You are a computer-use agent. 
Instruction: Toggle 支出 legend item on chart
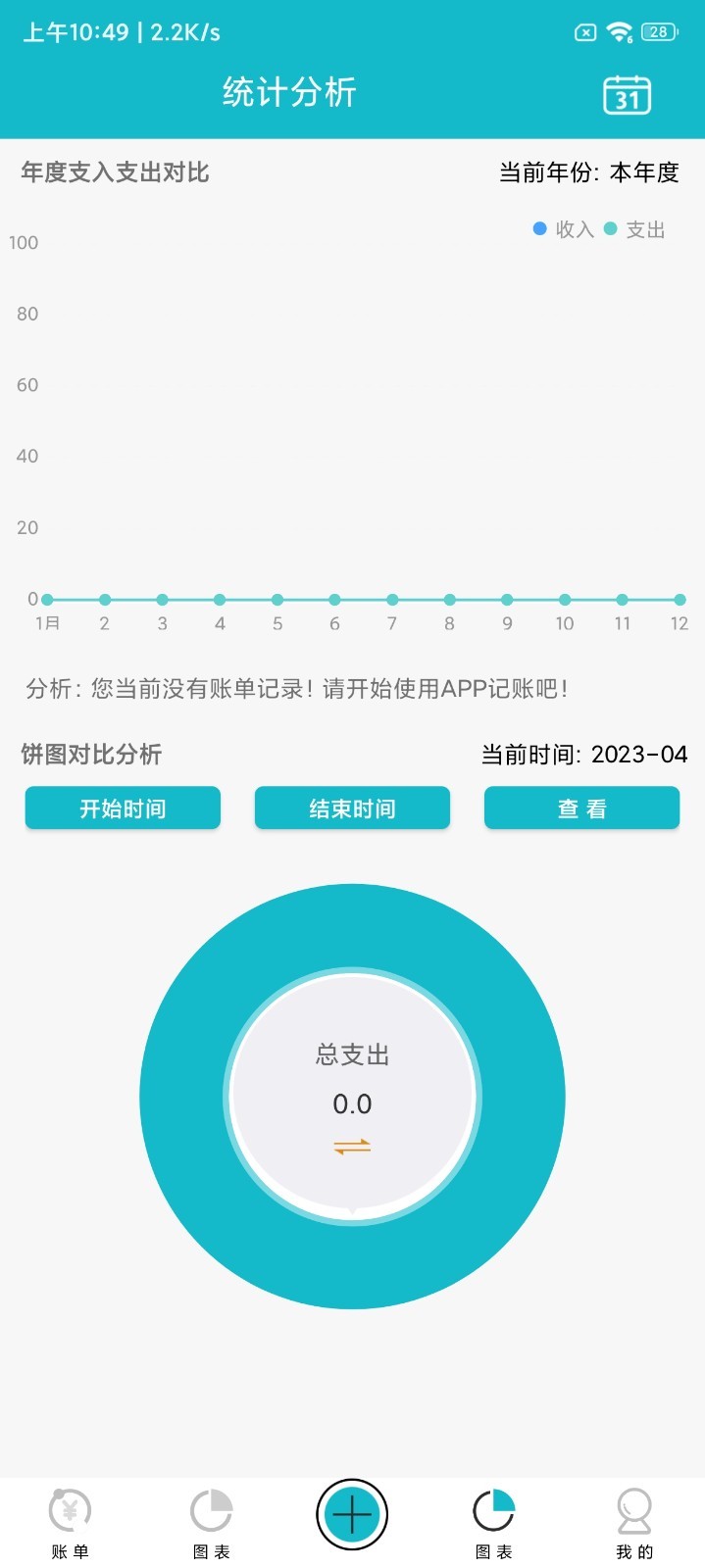pos(635,229)
